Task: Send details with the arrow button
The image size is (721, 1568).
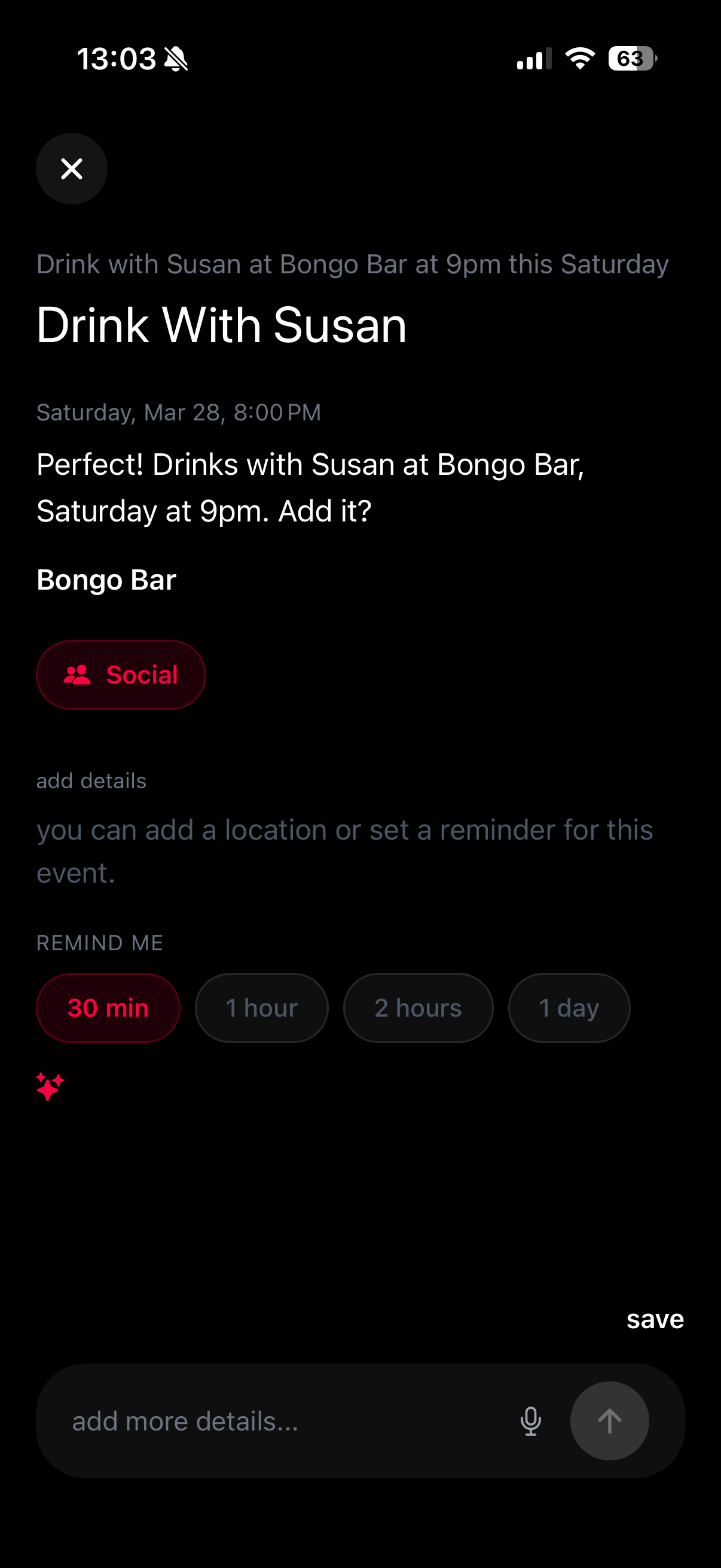Action: (x=609, y=1422)
